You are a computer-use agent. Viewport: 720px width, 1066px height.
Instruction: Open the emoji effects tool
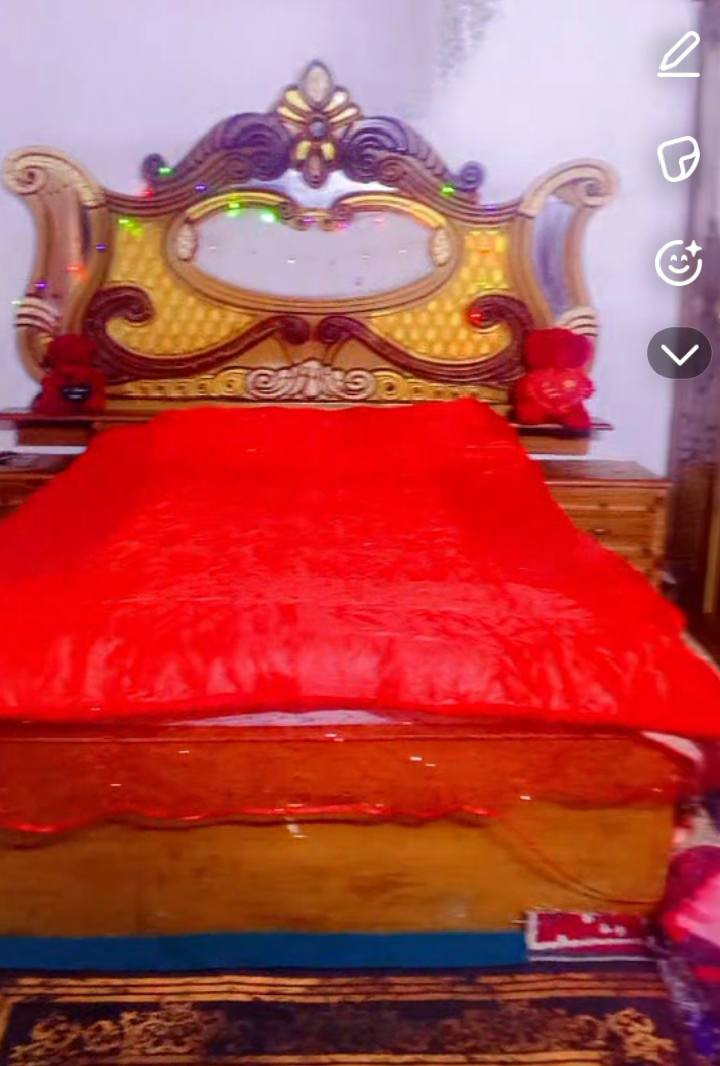coord(678,263)
